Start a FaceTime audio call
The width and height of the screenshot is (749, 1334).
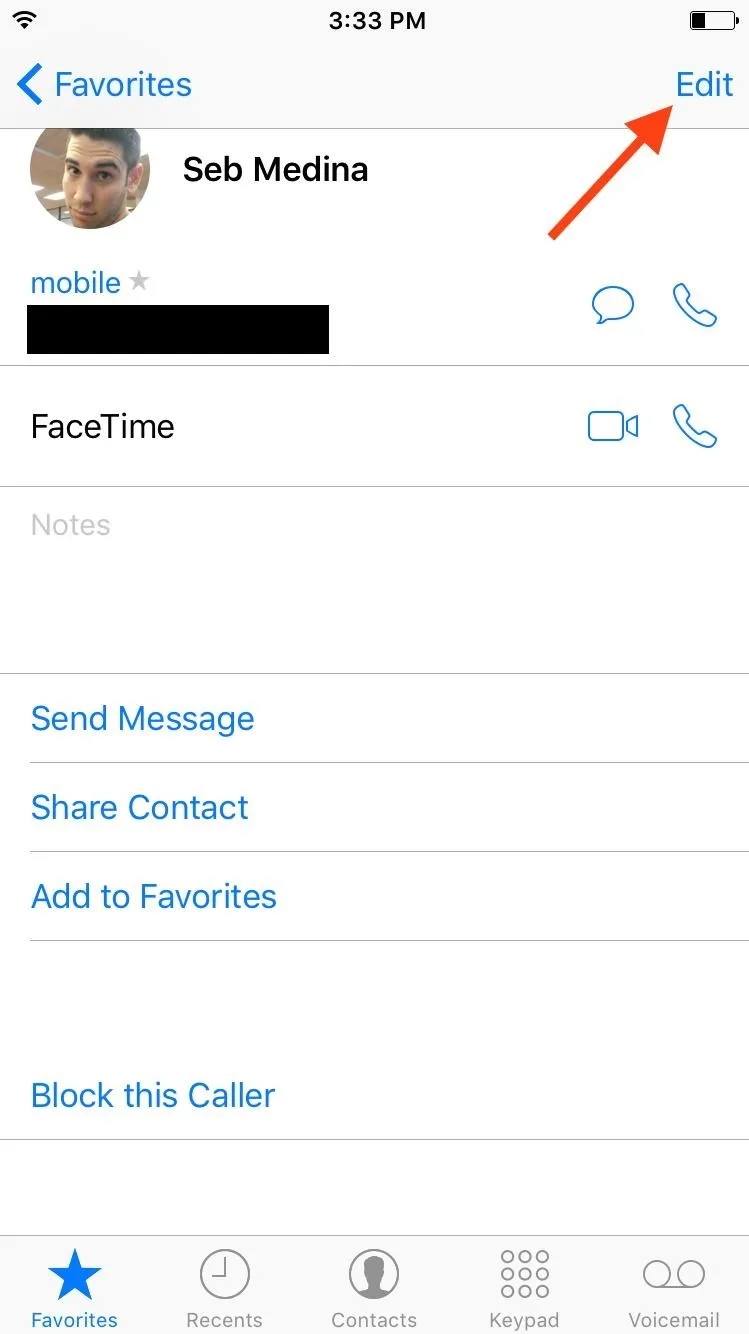point(695,426)
